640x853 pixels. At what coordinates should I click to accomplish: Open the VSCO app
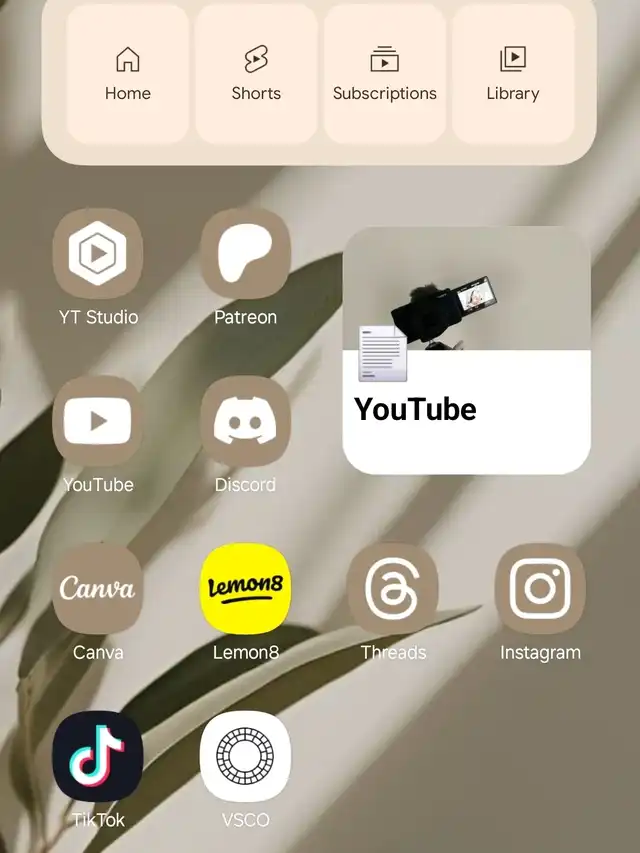point(245,756)
